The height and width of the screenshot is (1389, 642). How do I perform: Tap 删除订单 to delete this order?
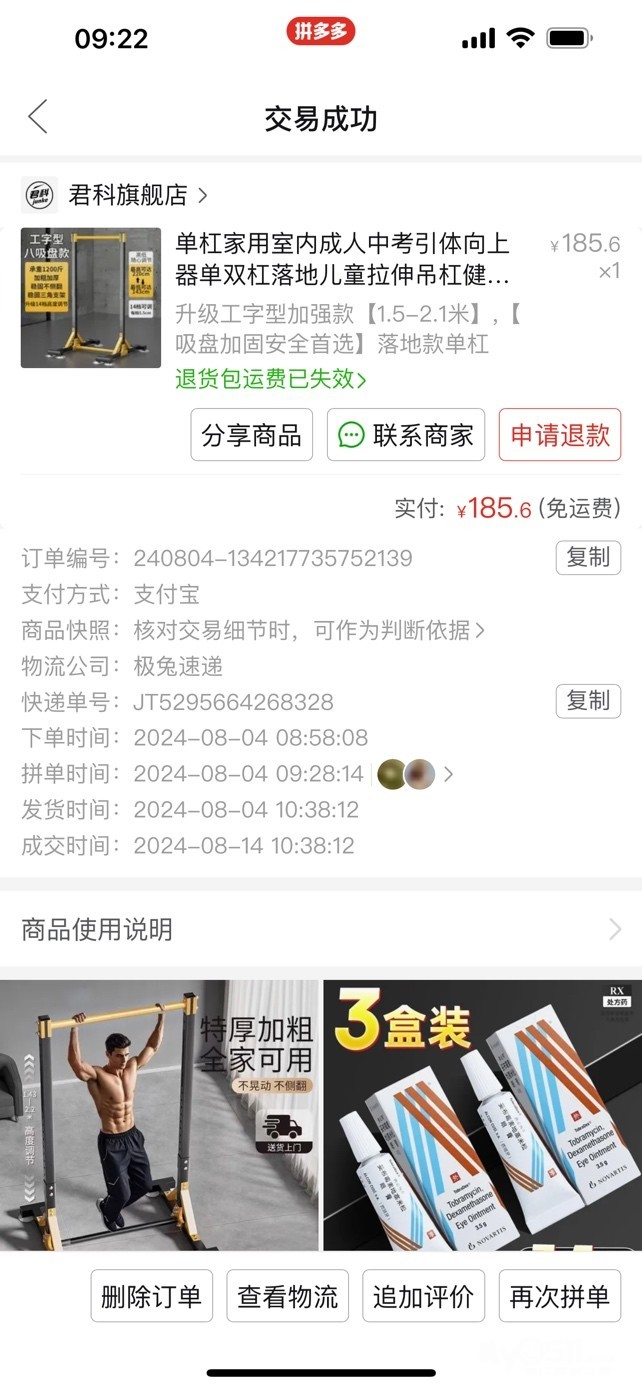point(151,1297)
